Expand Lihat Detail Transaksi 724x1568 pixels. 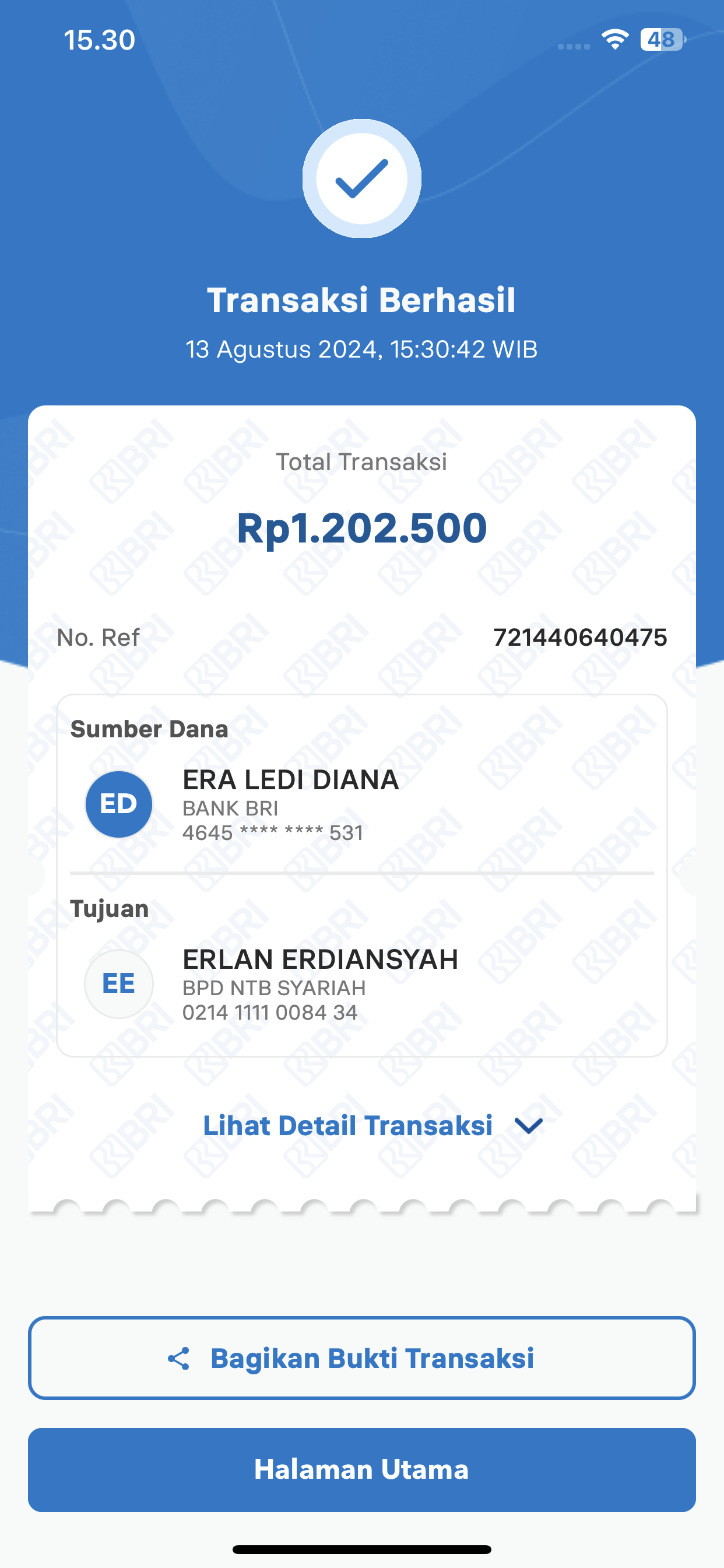[x=372, y=1125]
